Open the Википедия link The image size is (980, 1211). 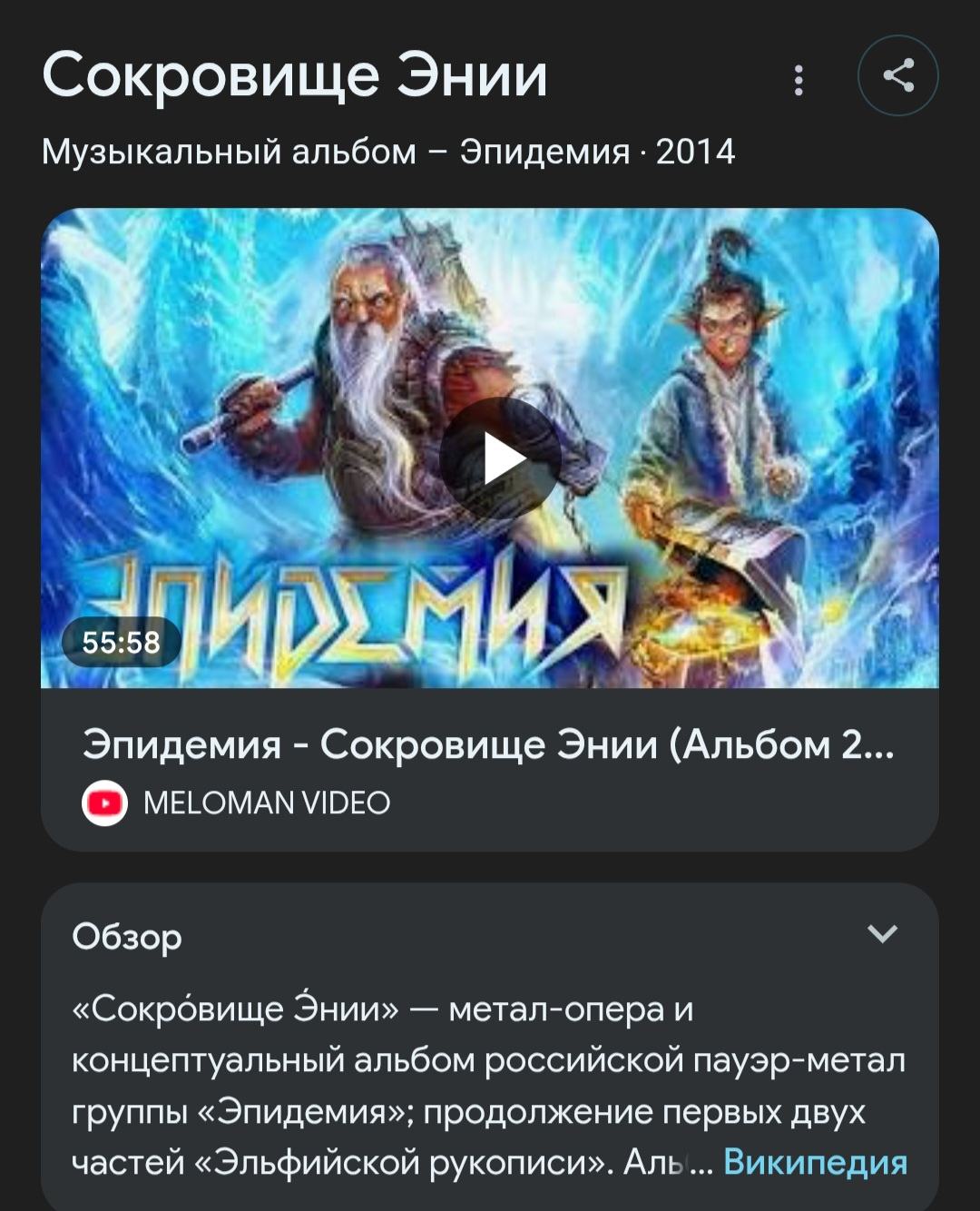pyautogui.click(x=814, y=1162)
